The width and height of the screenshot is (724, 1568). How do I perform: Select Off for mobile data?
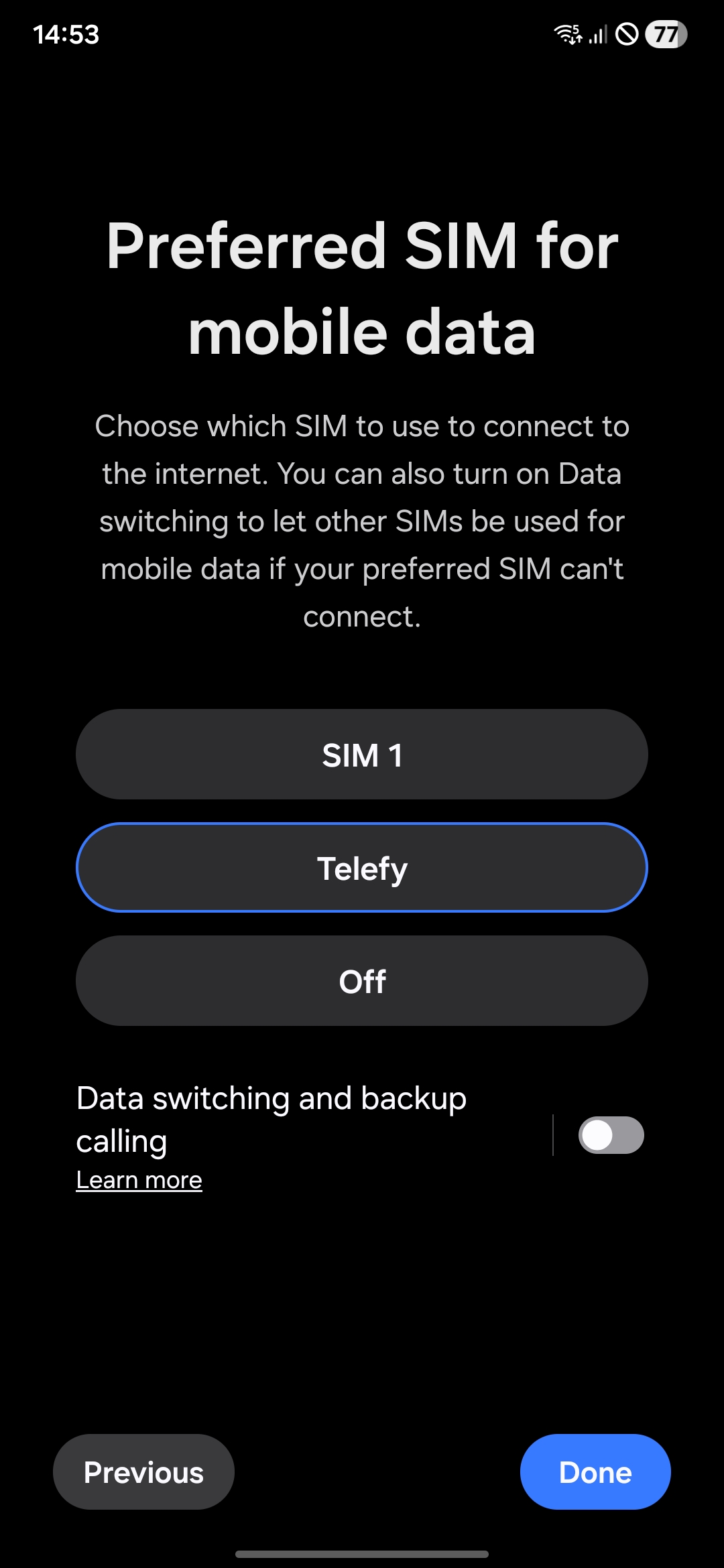(362, 981)
